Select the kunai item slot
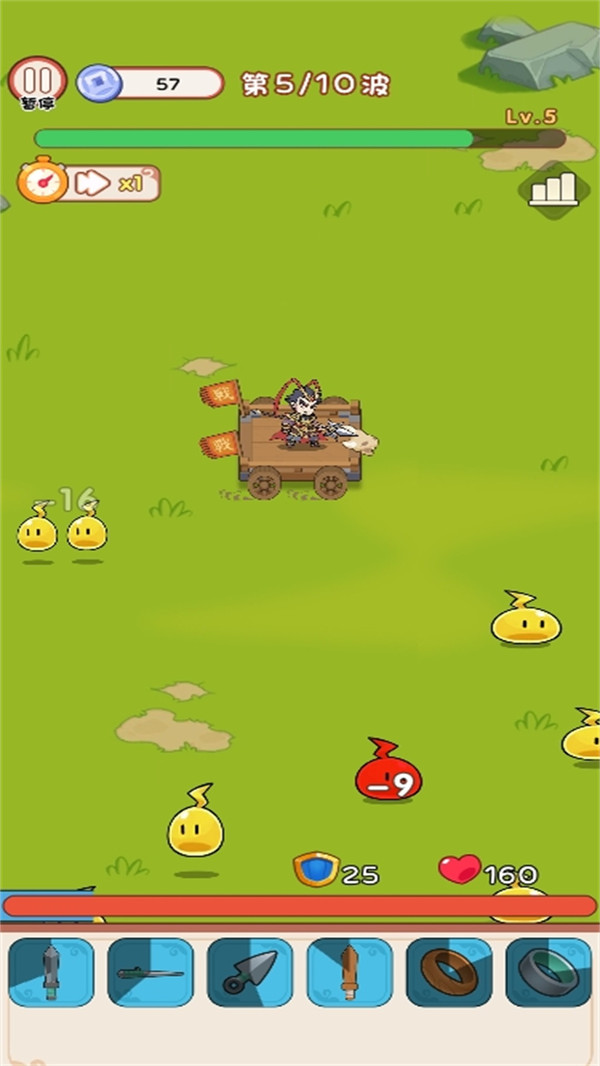Image resolution: width=600 pixels, height=1066 pixels. (250, 972)
